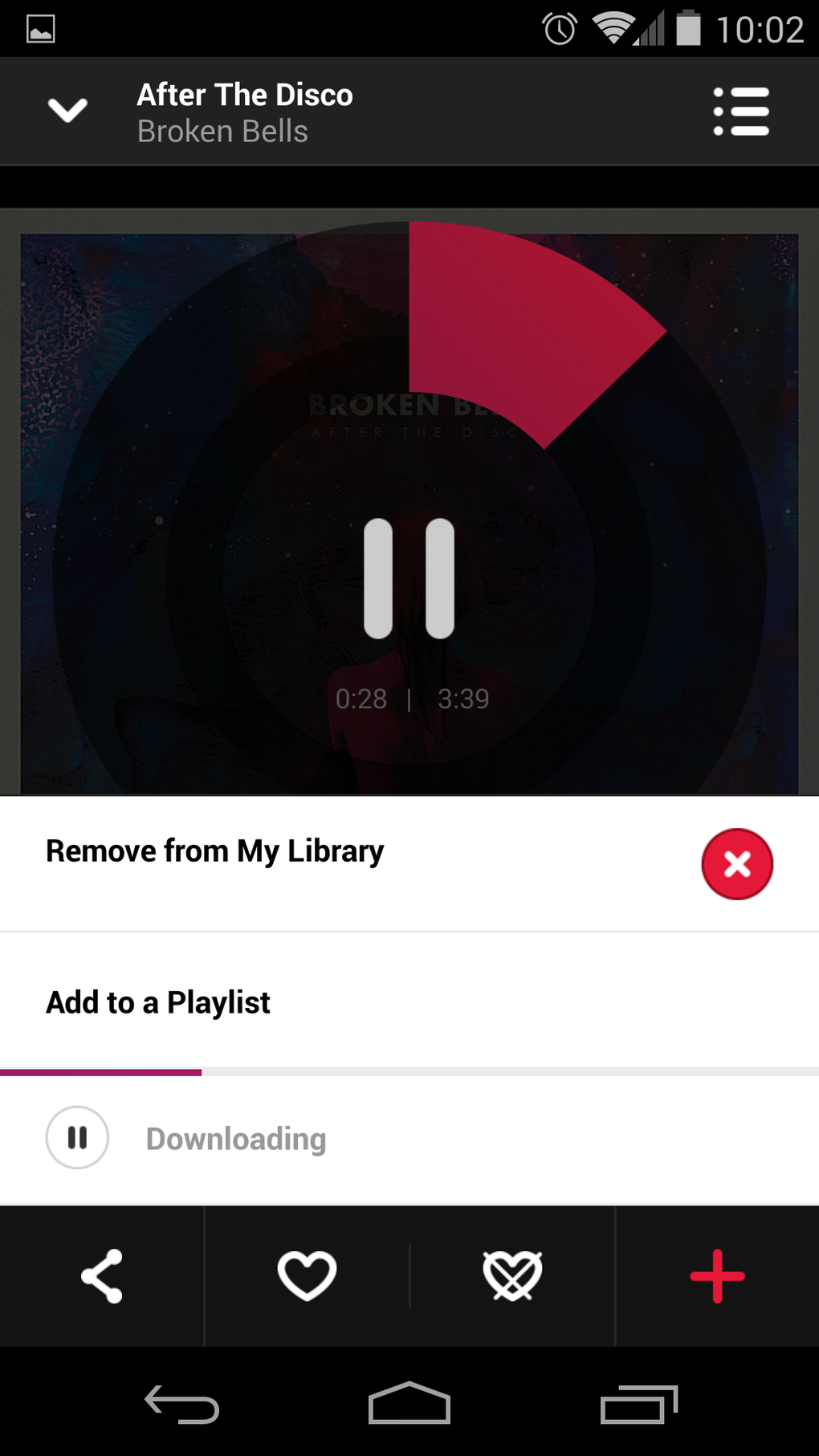Tap the red plus icon
Viewport: 819px width, 1456px height.
tap(717, 1275)
